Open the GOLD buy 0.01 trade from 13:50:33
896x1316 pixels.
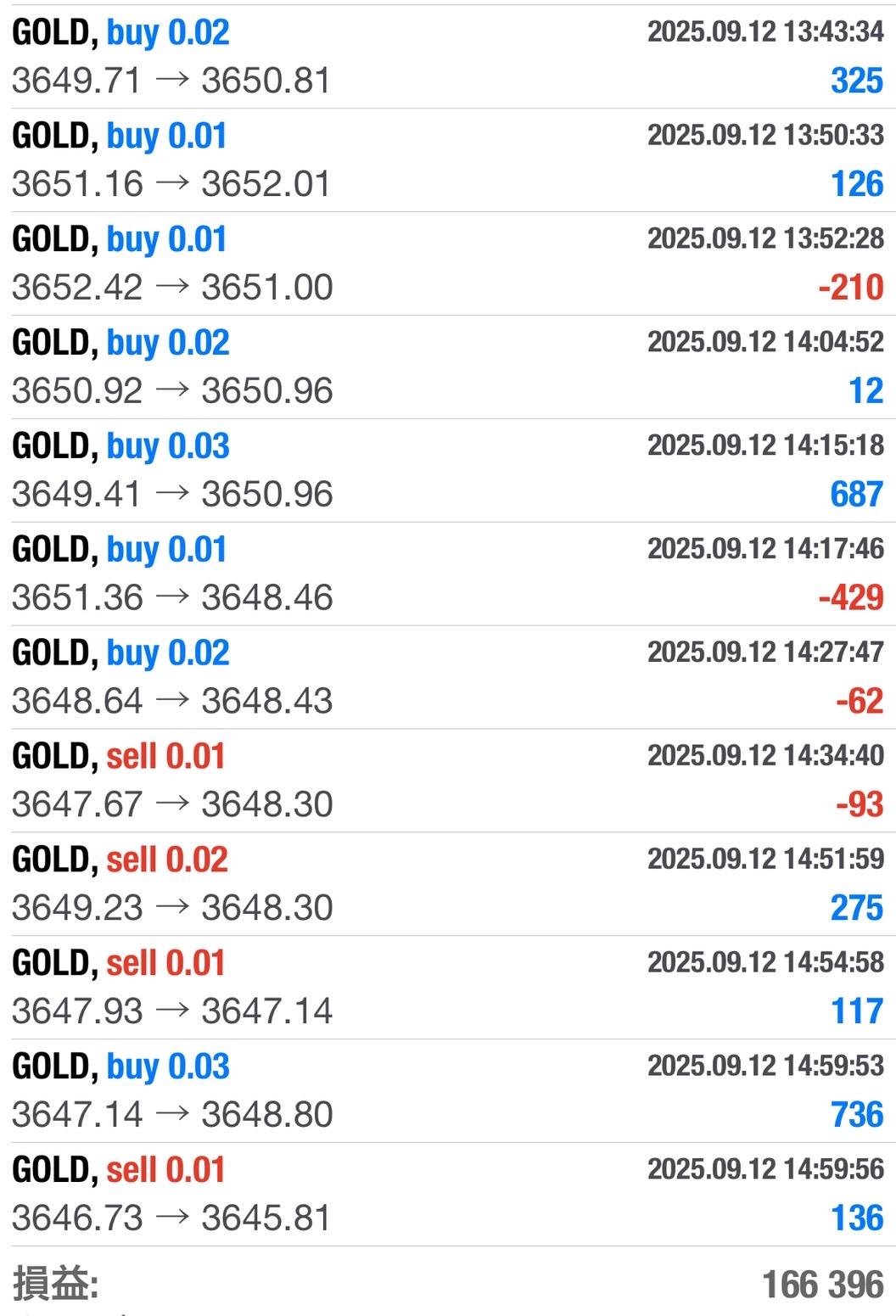point(448,160)
